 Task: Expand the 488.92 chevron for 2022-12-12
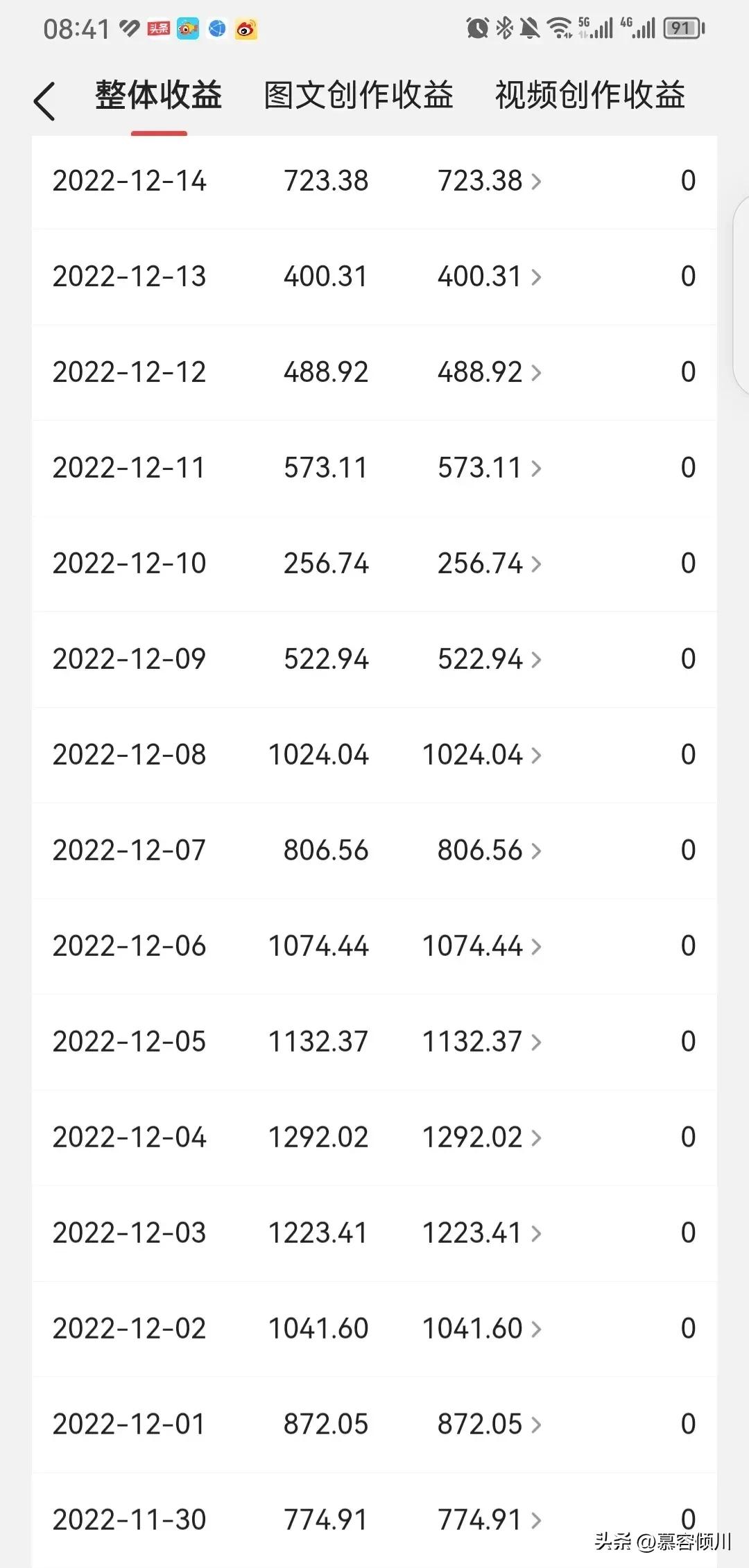(x=535, y=373)
